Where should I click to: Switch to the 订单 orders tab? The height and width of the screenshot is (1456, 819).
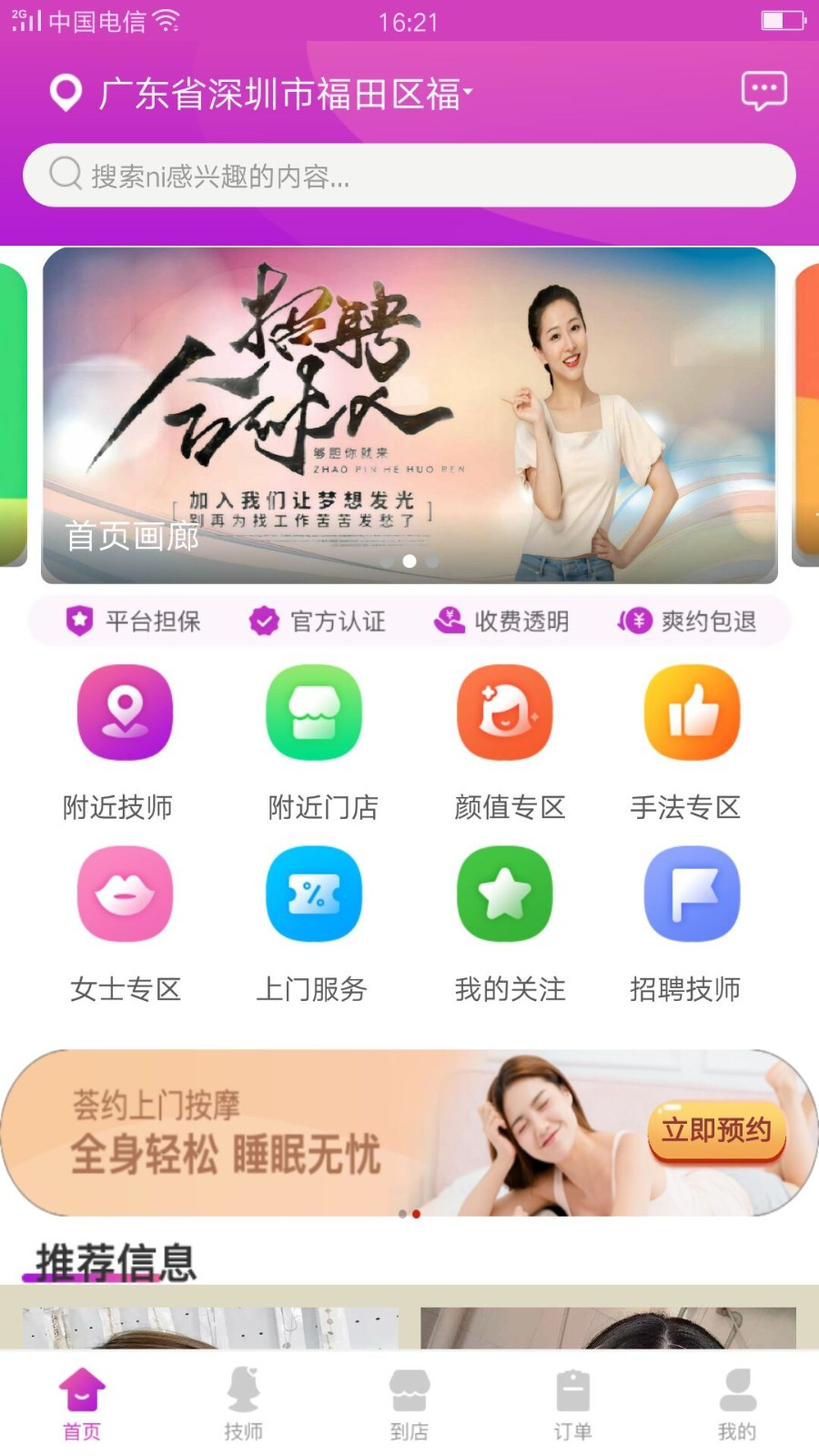tap(572, 1403)
